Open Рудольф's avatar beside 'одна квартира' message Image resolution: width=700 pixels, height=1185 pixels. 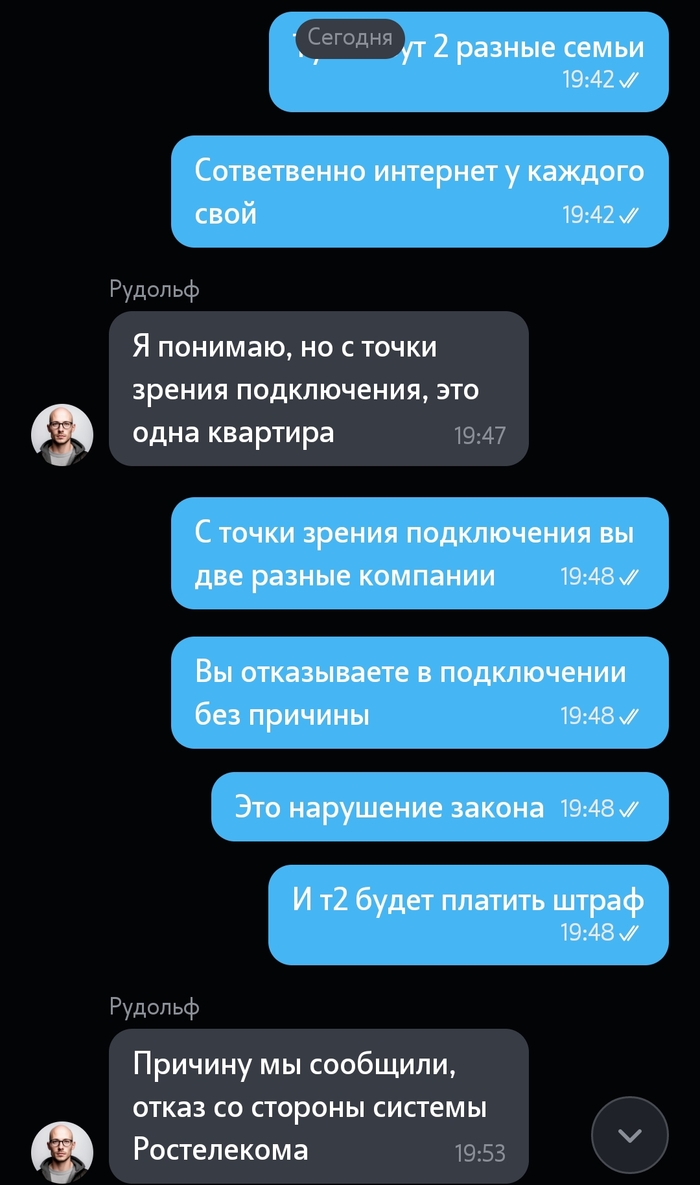point(62,435)
